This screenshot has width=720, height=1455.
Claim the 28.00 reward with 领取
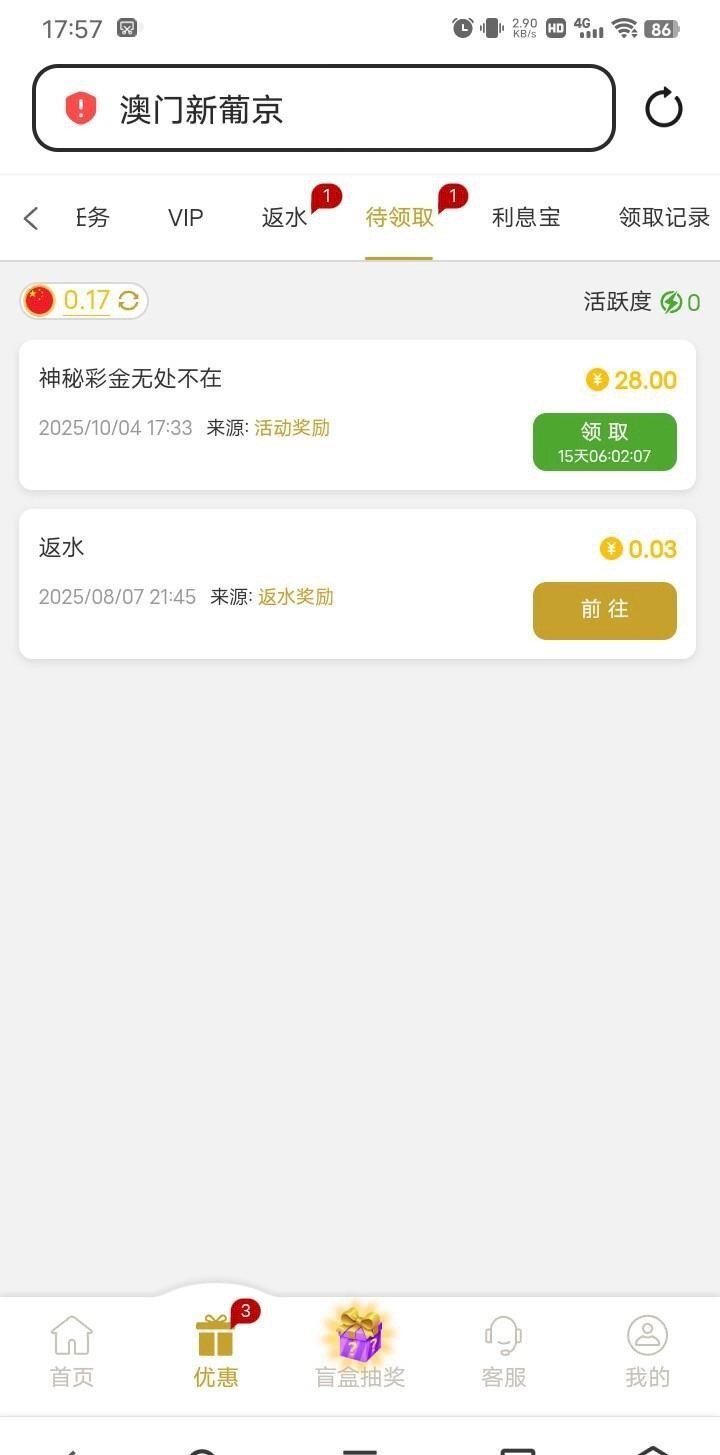click(x=604, y=441)
